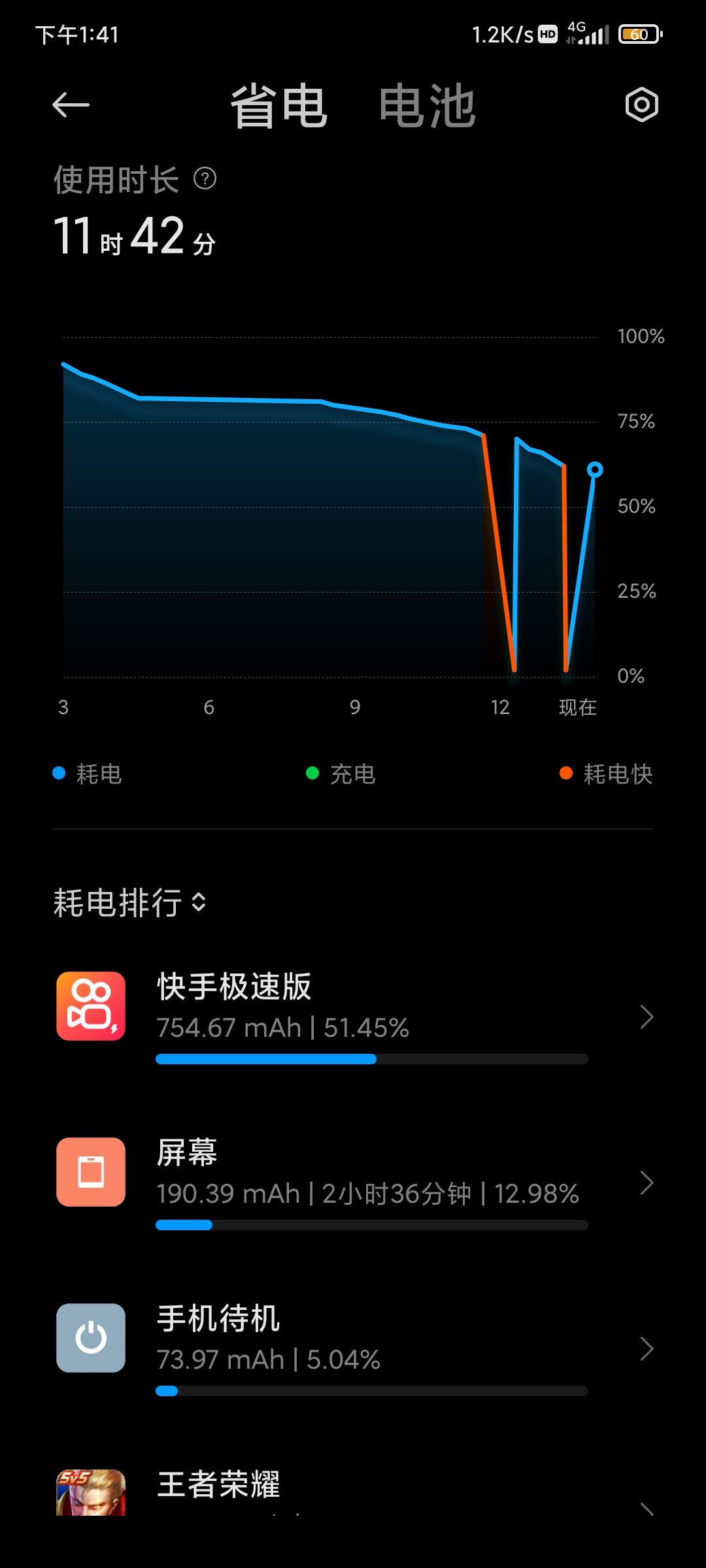Viewport: 706px width, 1568px height.
Task: Go back using the arrow icon
Action: [x=71, y=105]
